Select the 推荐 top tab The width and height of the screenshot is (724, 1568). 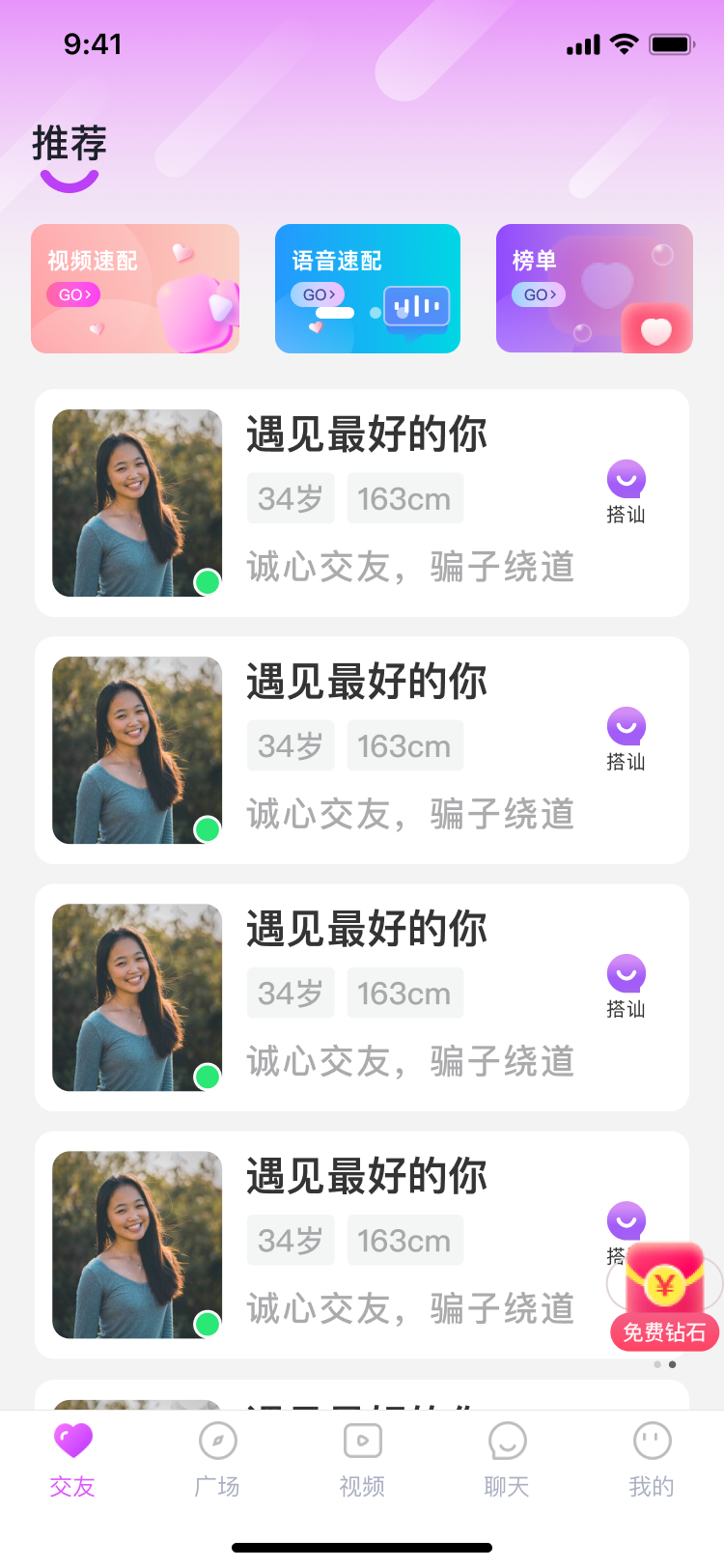70,145
